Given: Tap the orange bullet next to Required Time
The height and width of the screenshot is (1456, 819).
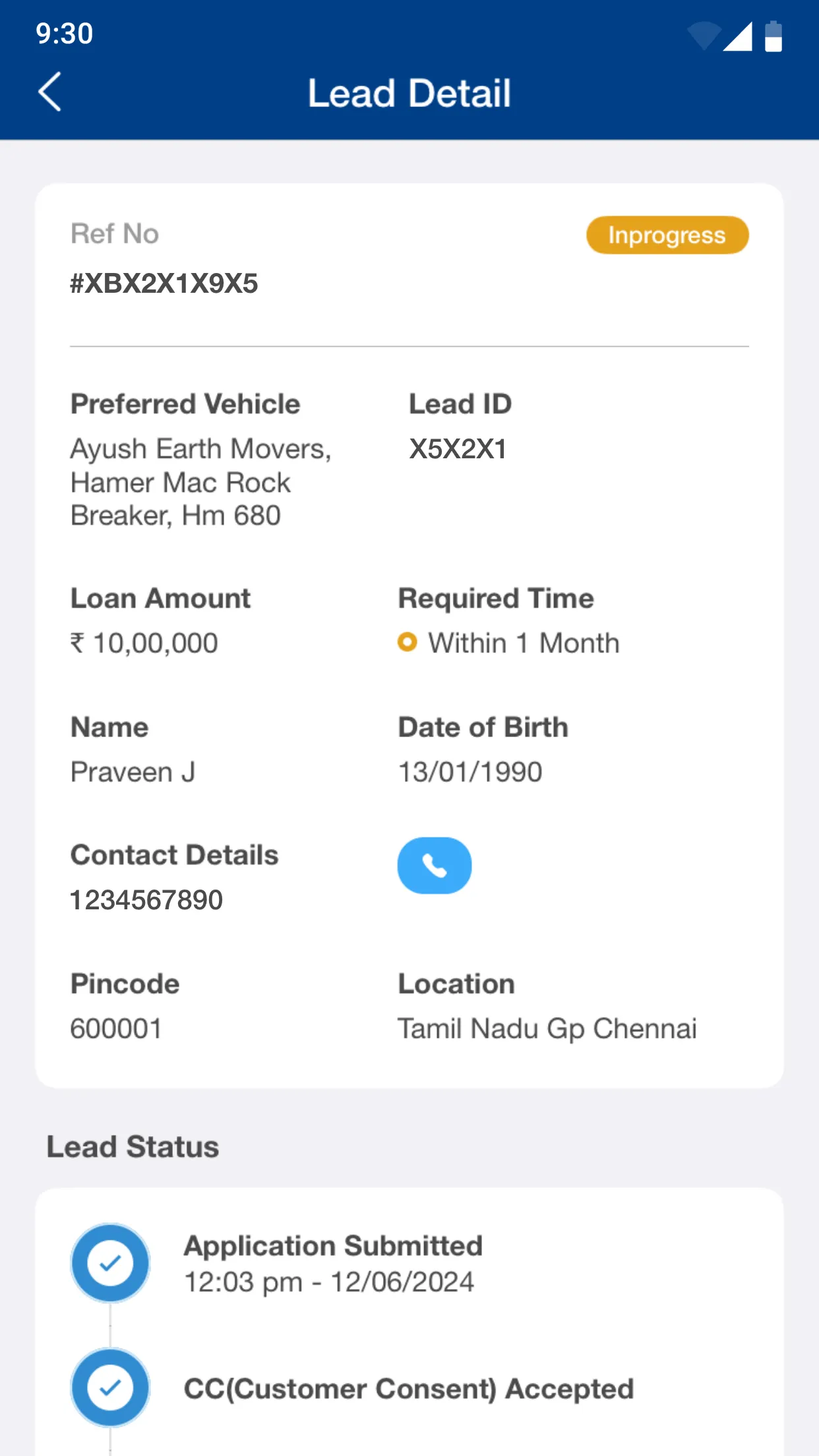Looking at the screenshot, I should pos(408,641).
